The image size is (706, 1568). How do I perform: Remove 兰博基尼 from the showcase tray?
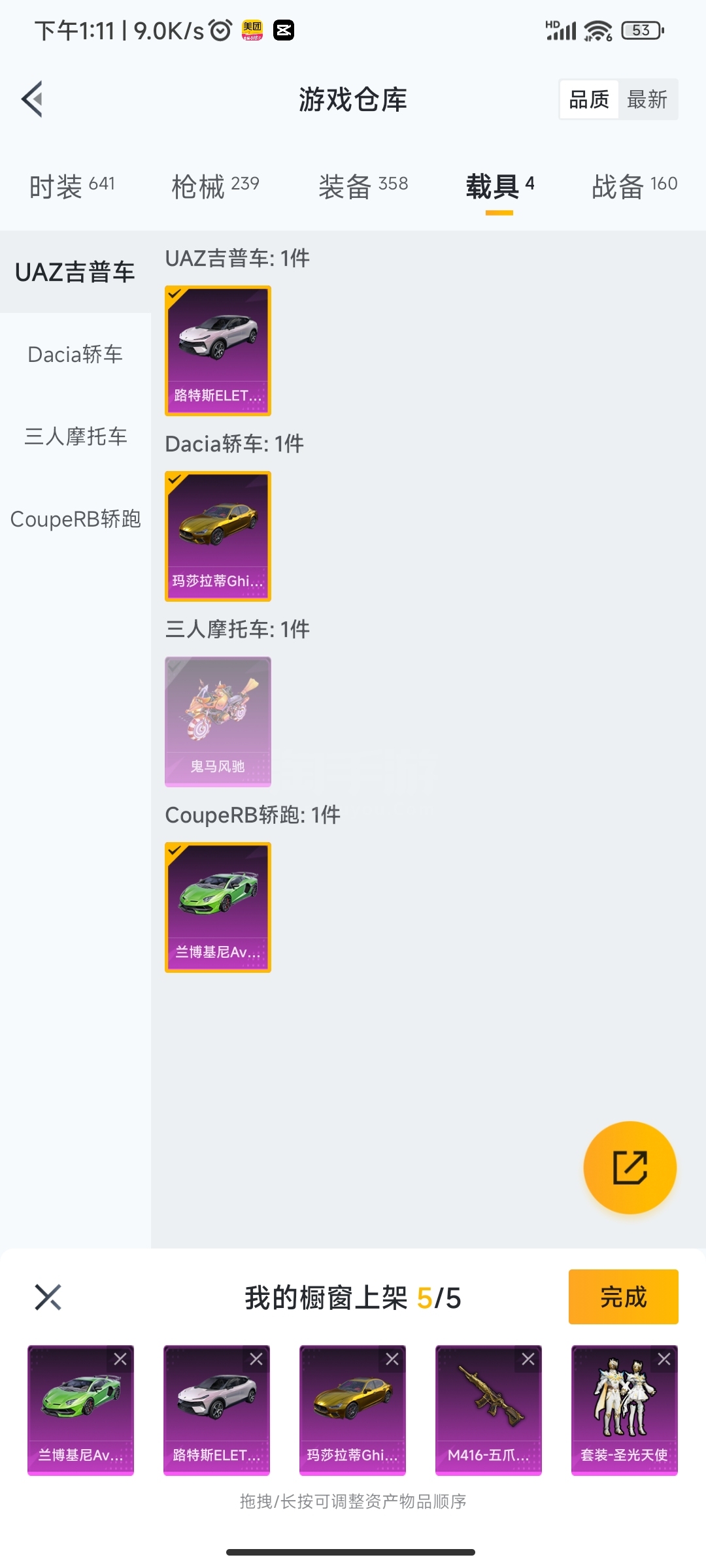click(120, 1359)
